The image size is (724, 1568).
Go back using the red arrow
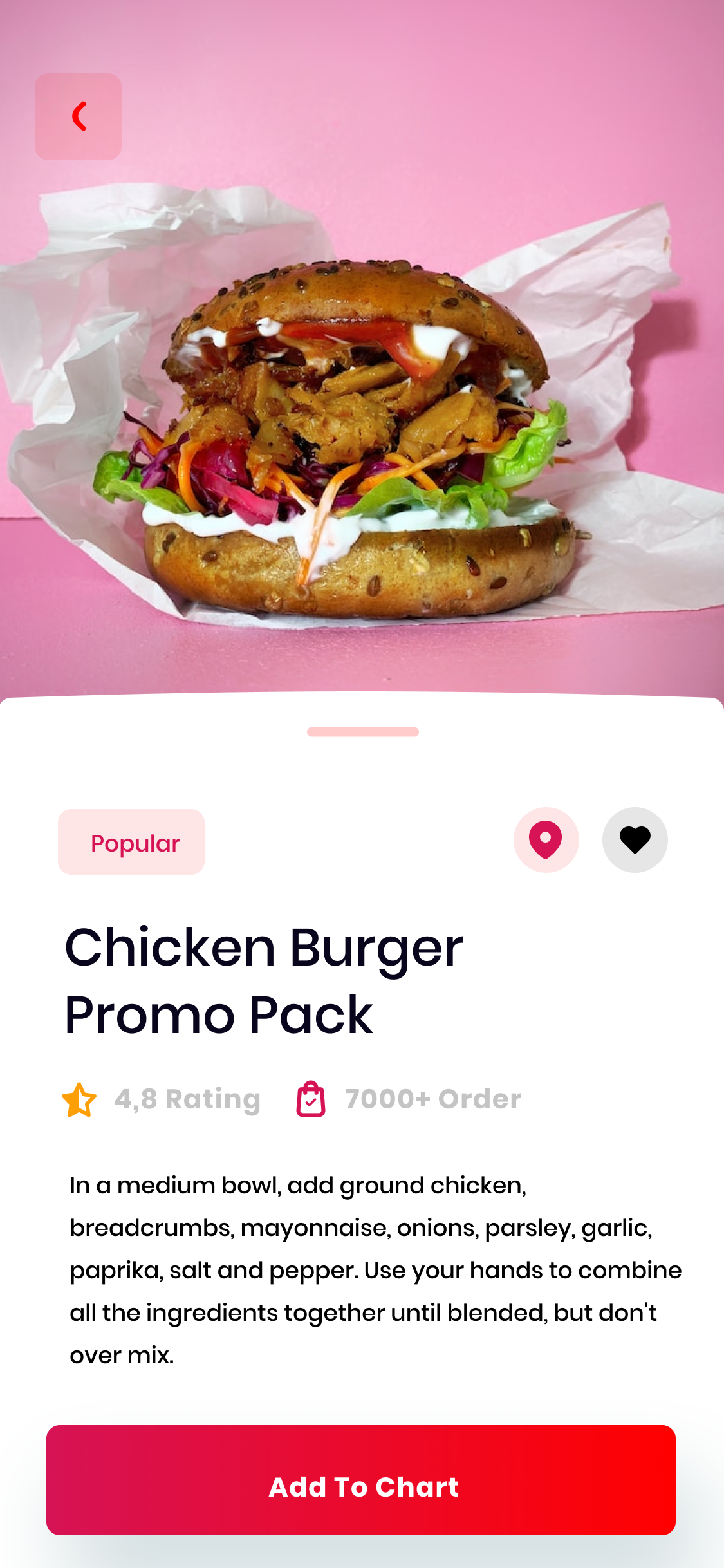click(x=78, y=117)
